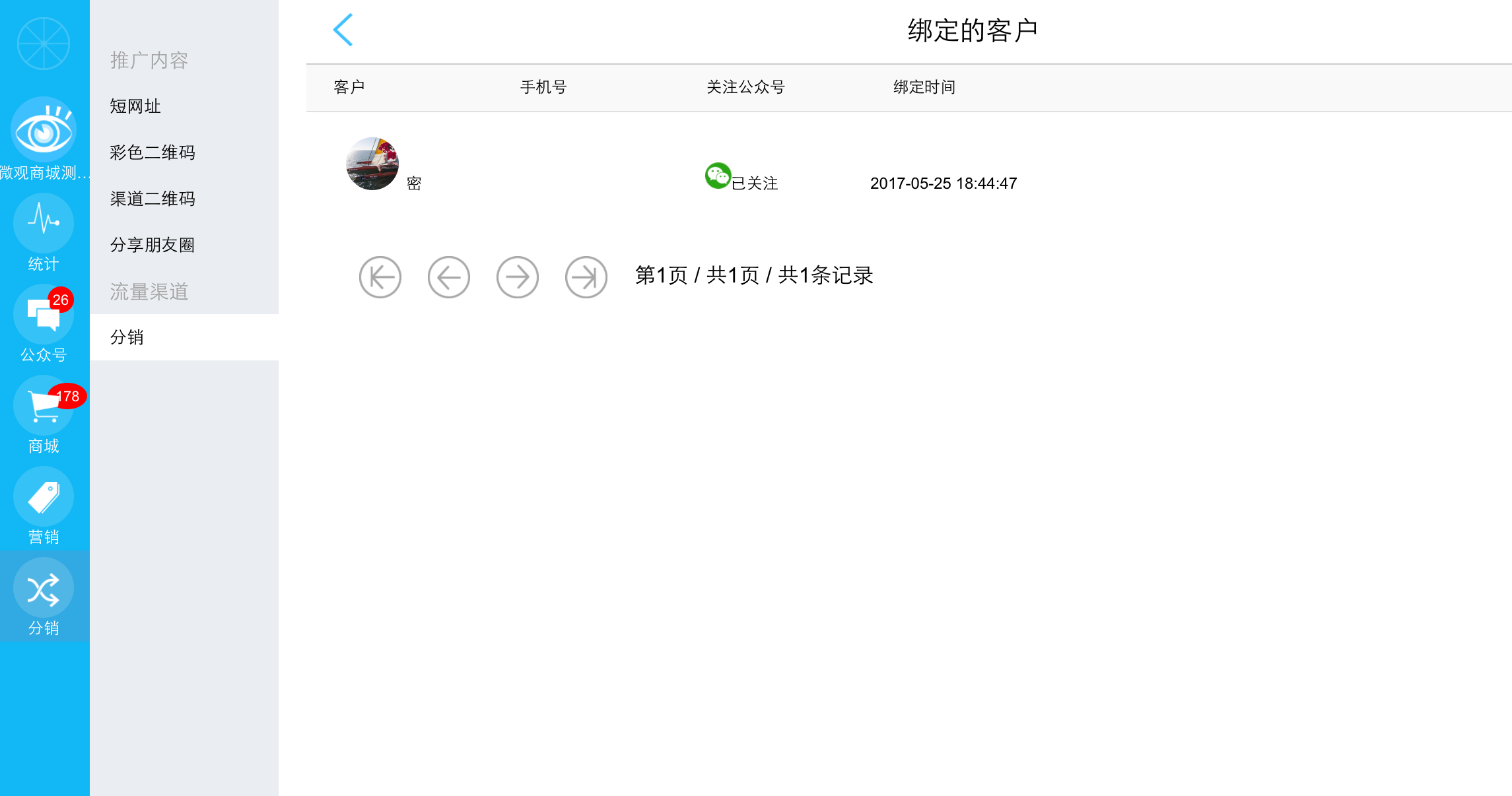The width and height of the screenshot is (1512, 796).
Task: Jump to the last page
Action: click(x=586, y=277)
